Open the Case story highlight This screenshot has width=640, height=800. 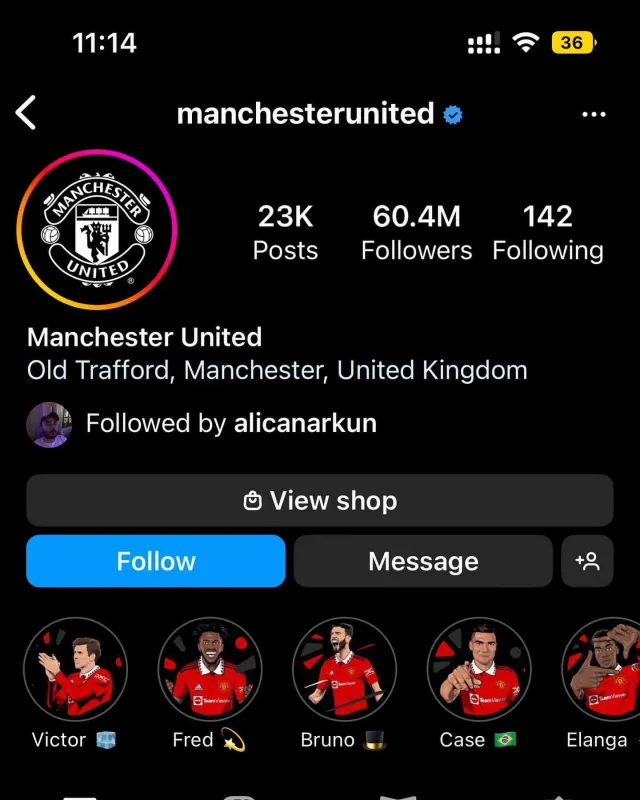coord(478,670)
